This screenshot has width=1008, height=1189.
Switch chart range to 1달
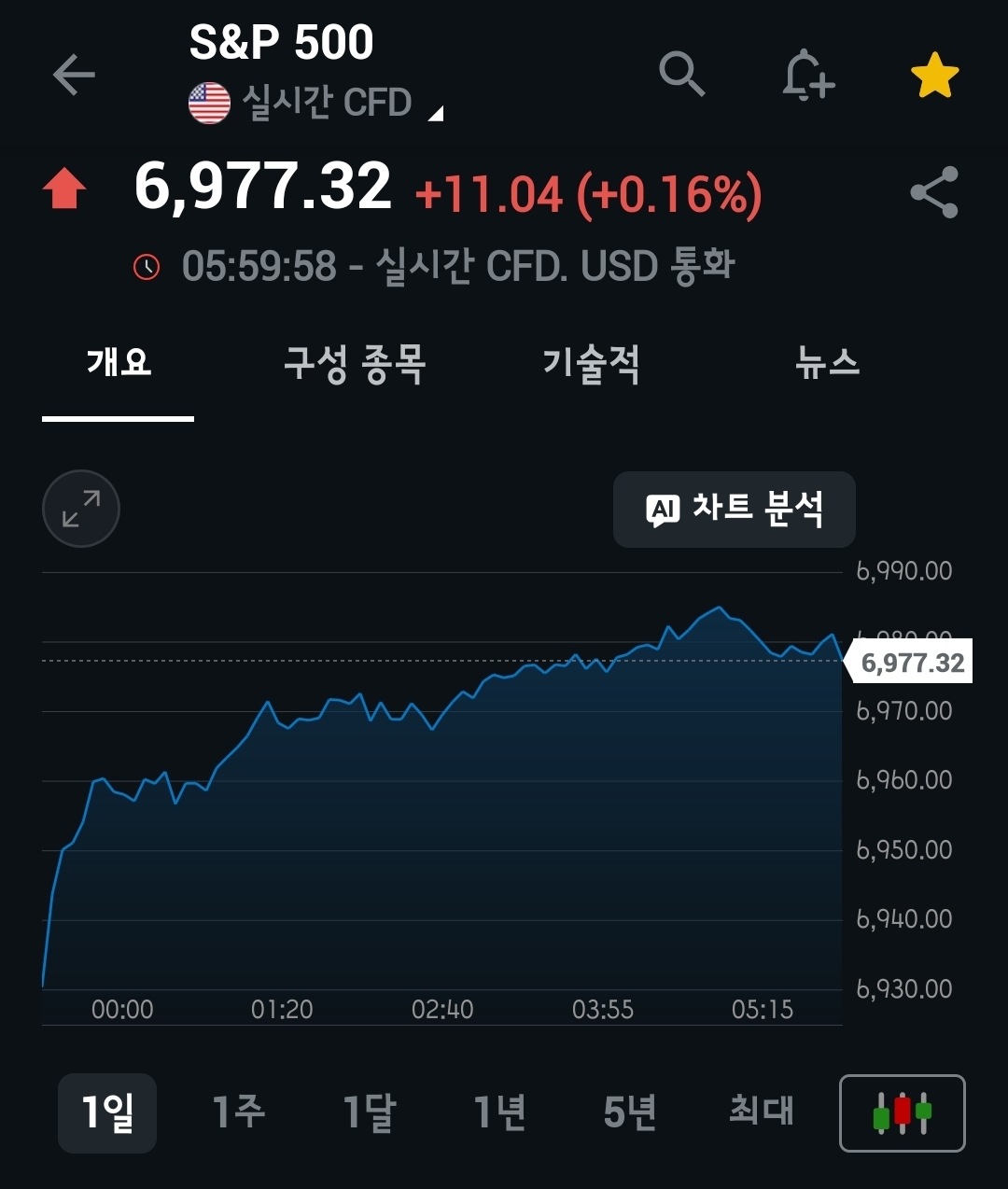pyautogui.click(x=369, y=1112)
